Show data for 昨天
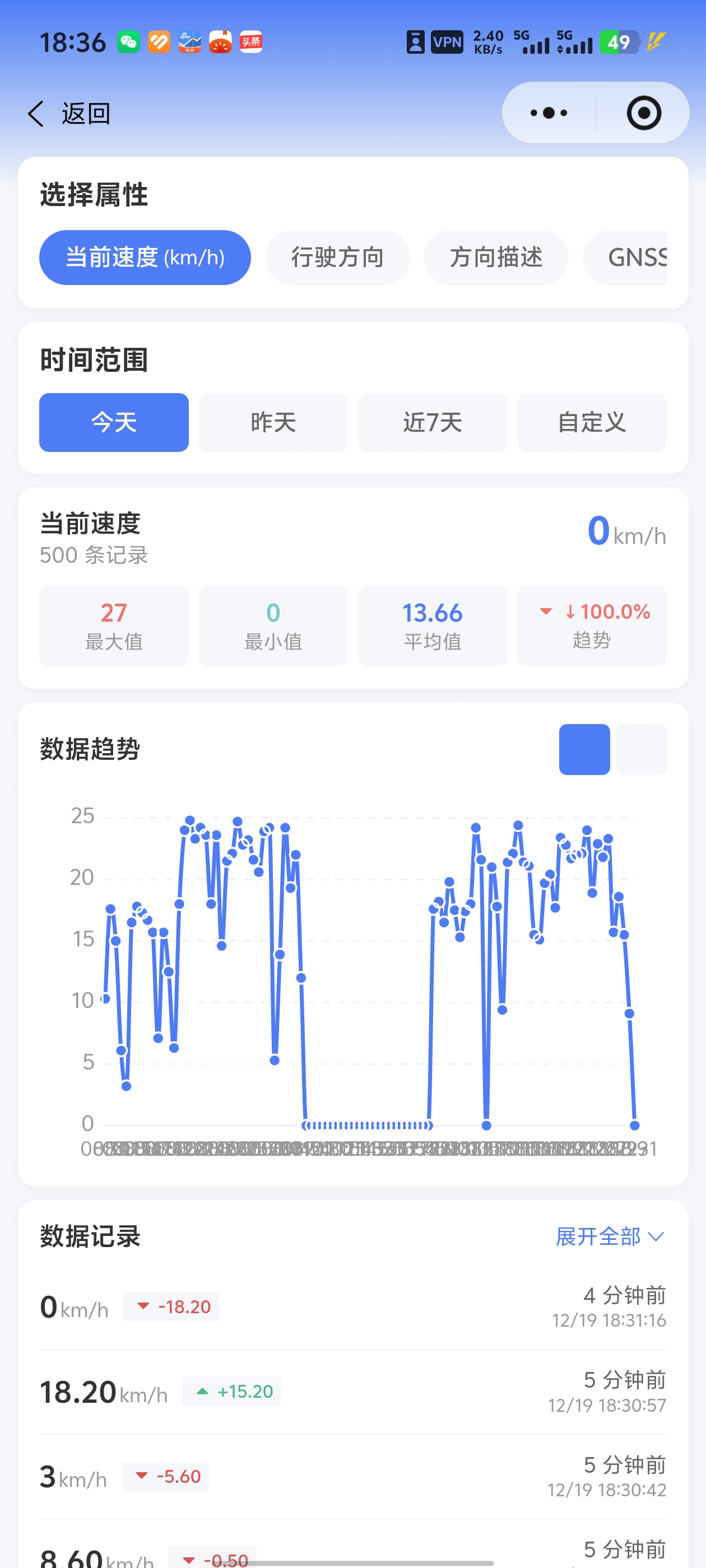Screen dimensions: 706x1568 (x=273, y=422)
